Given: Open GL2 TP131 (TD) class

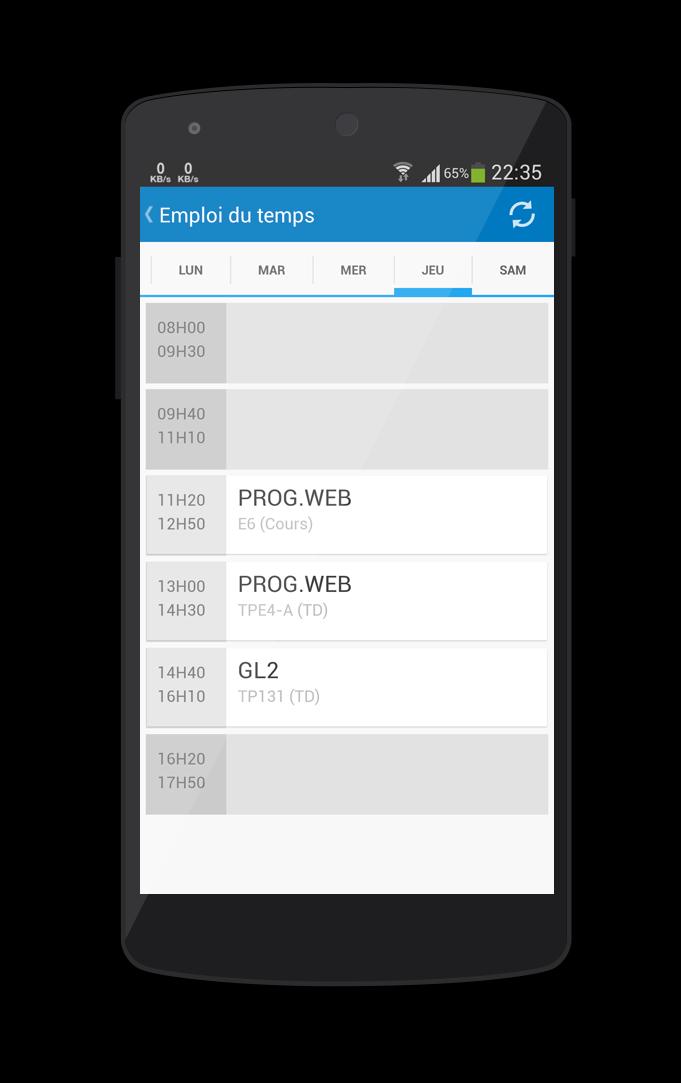Looking at the screenshot, I should click(385, 684).
